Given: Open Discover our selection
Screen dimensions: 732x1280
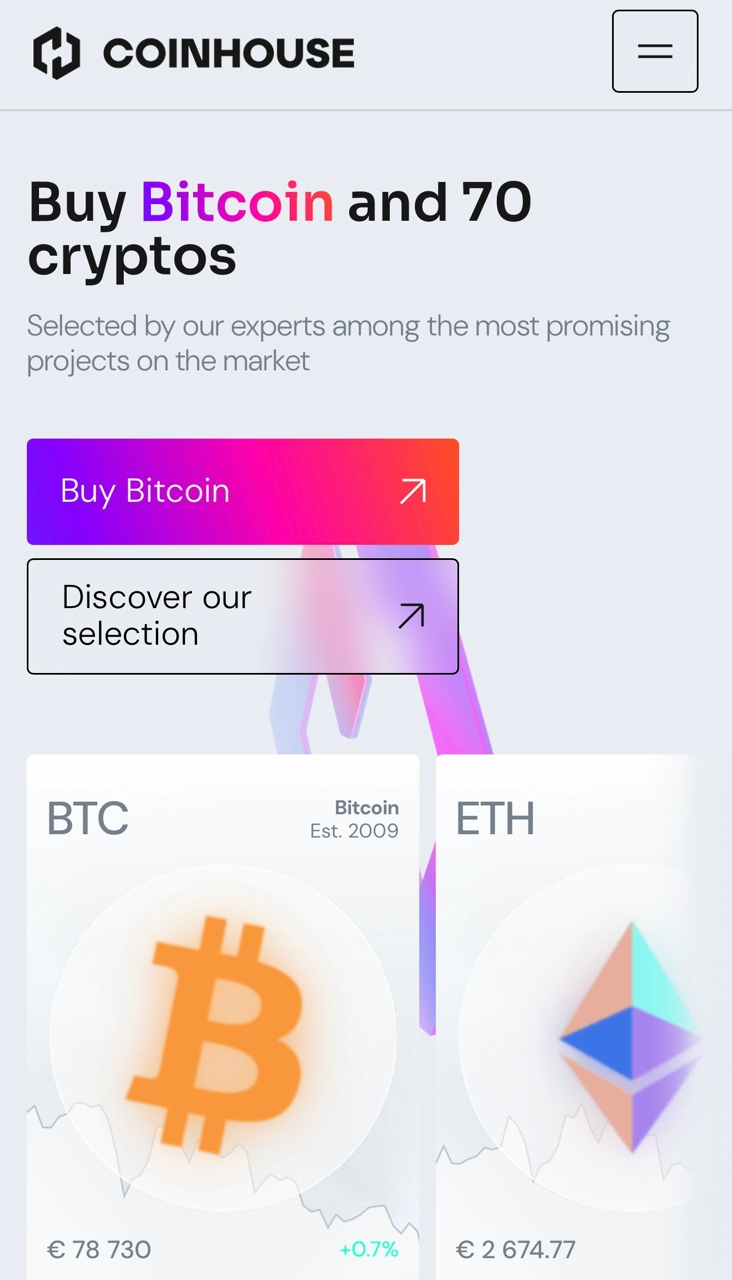Looking at the screenshot, I should [x=243, y=616].
